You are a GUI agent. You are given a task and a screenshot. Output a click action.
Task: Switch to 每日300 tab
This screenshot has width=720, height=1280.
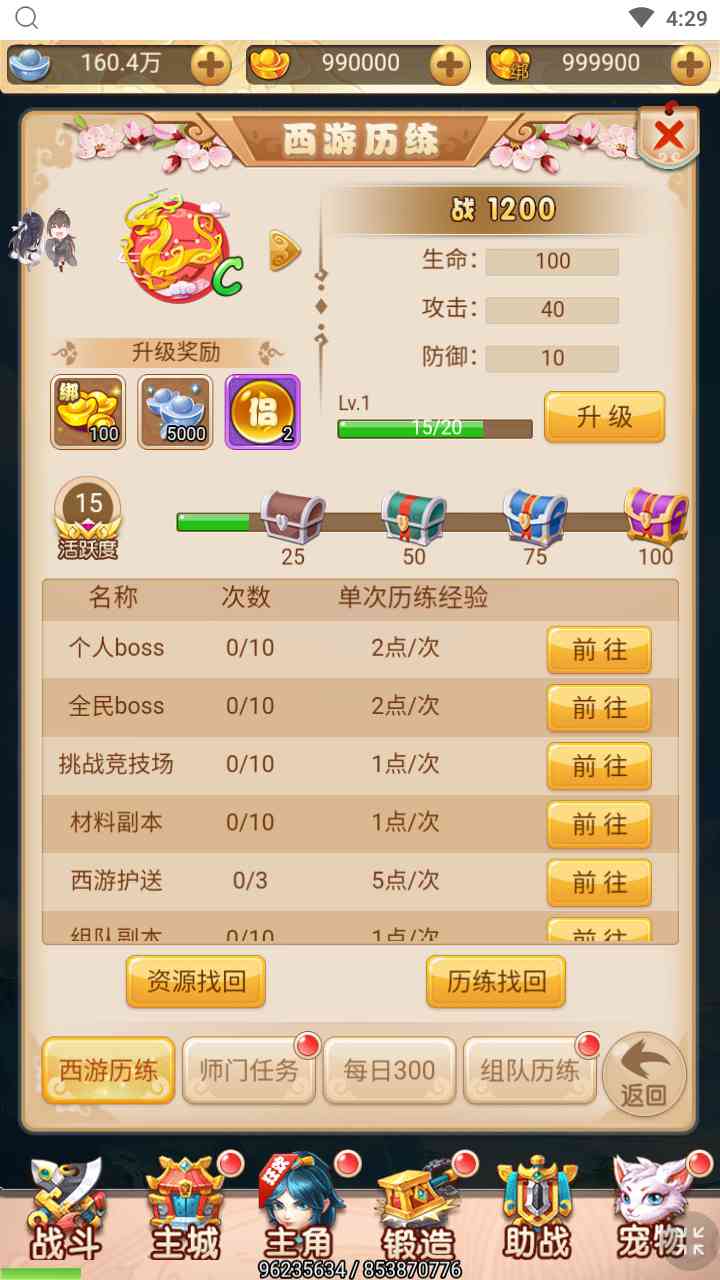pyautogui.click(x=389, y=1071)
